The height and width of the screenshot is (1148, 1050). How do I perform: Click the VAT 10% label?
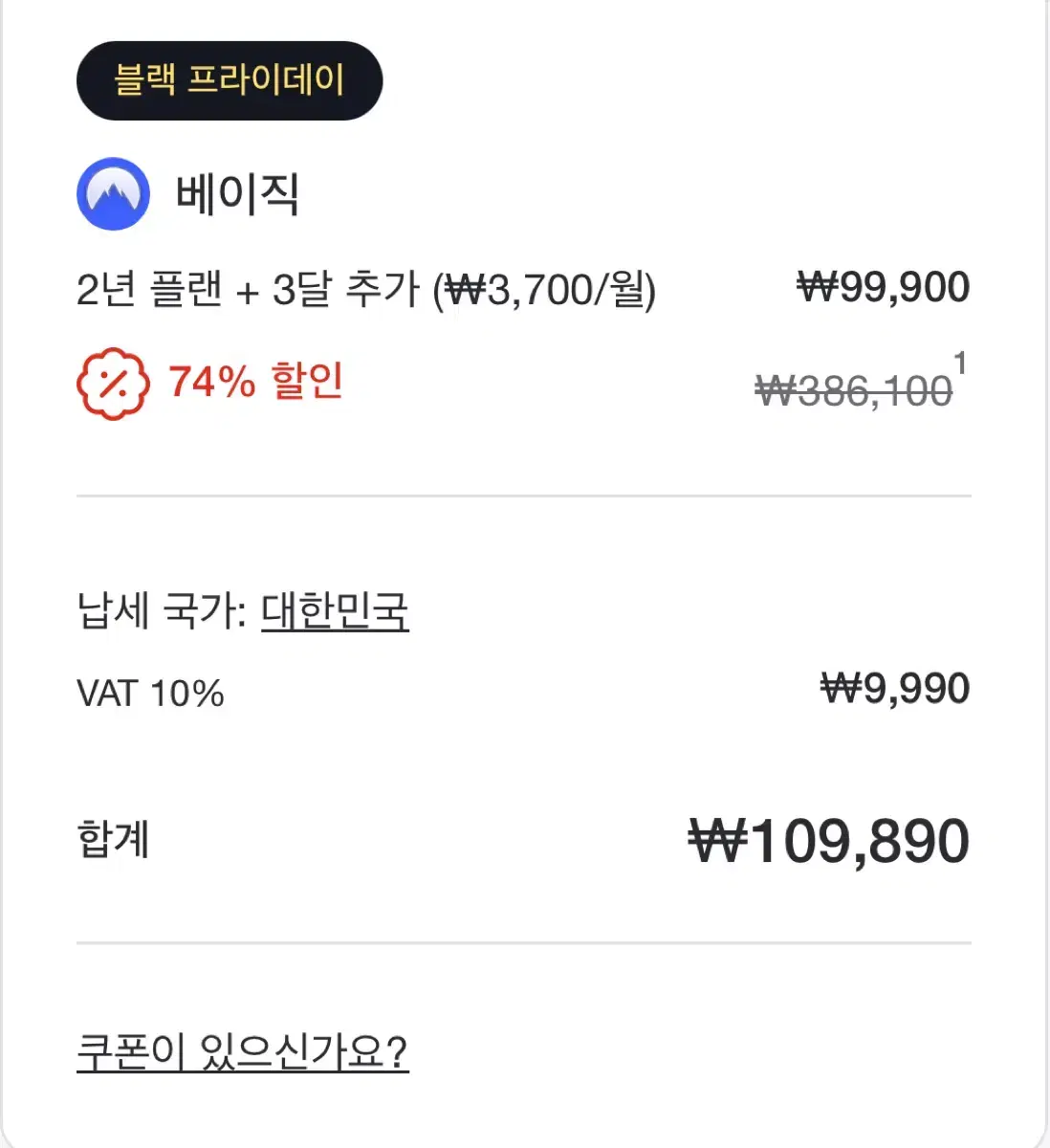tap(150, 694)
